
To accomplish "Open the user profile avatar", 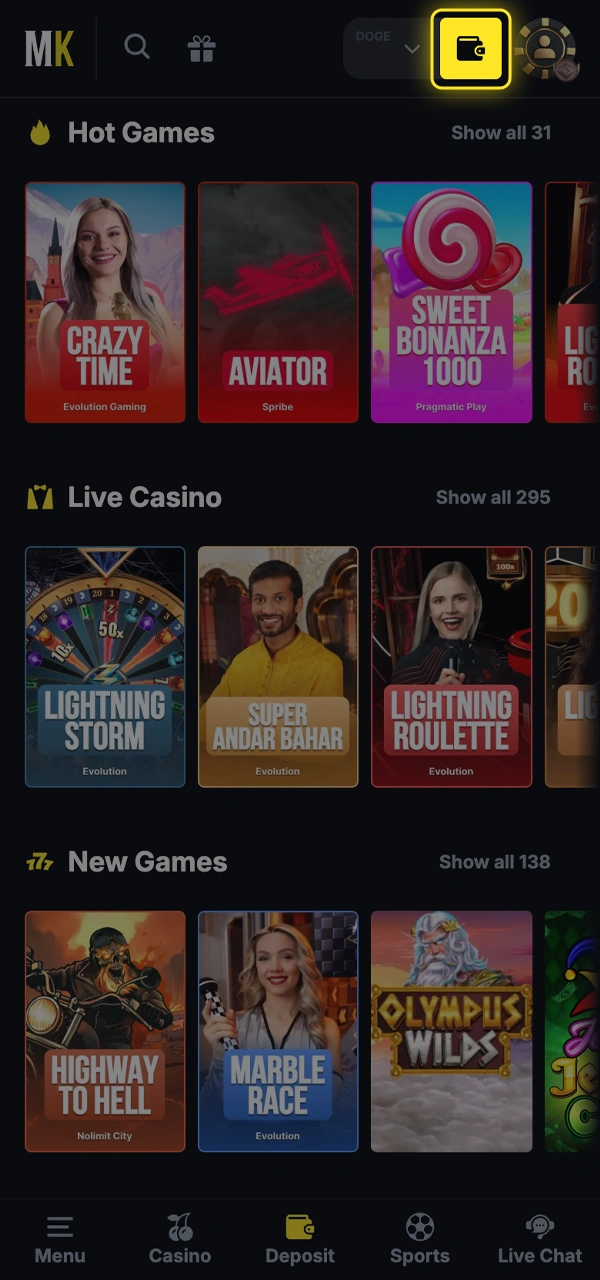I will click(545, 47).
